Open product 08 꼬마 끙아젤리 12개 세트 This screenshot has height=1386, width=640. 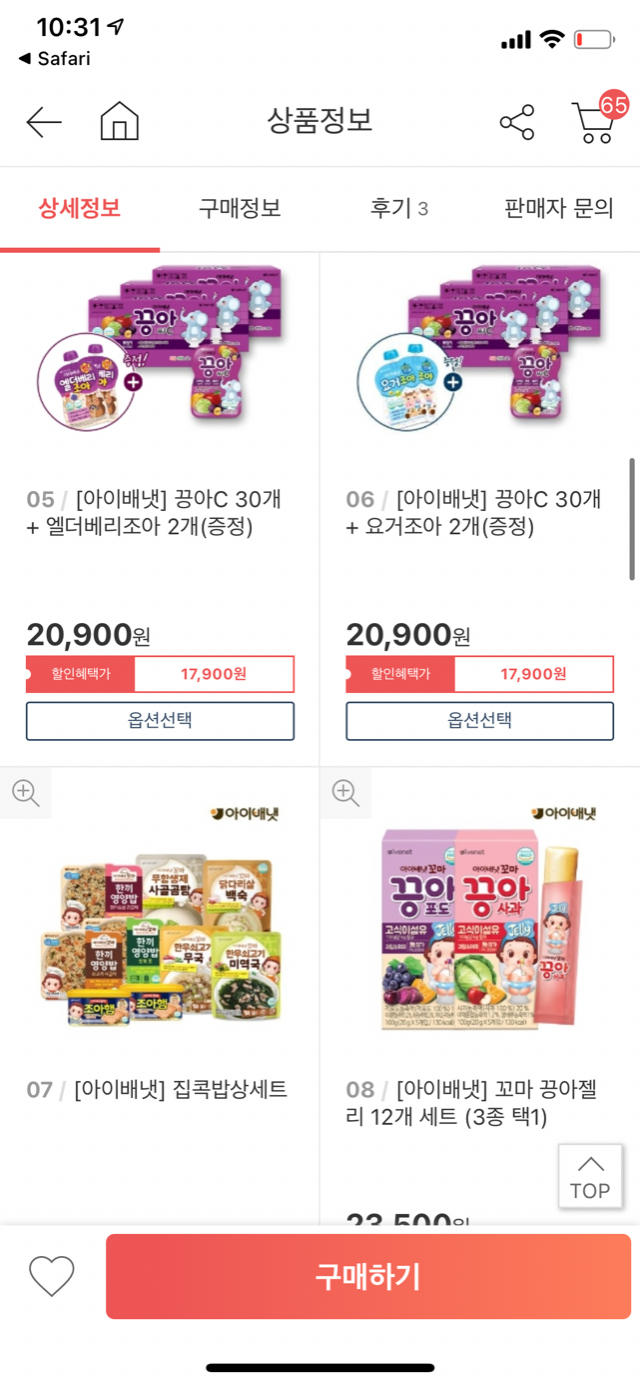470,1102
